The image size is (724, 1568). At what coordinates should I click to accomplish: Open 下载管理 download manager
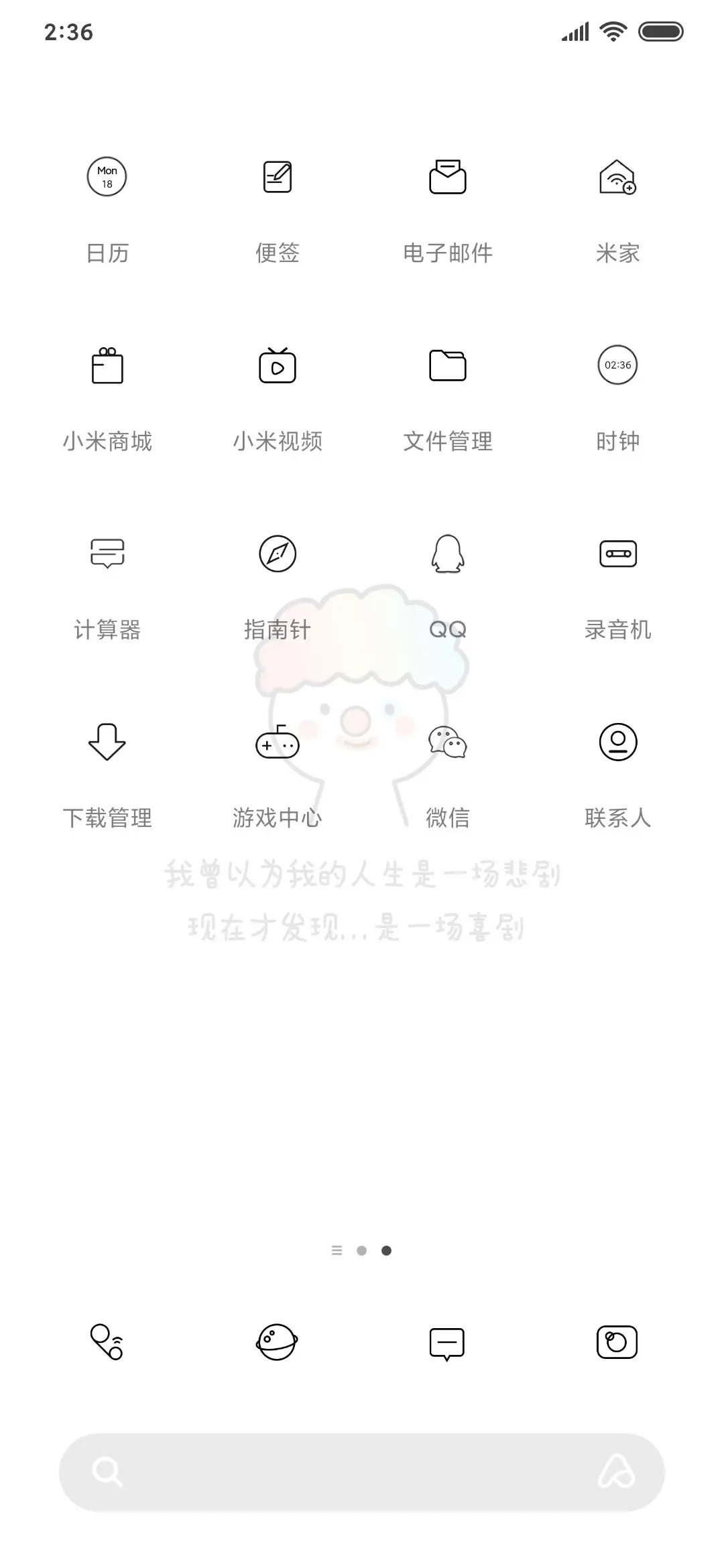[x=106, y=742]
